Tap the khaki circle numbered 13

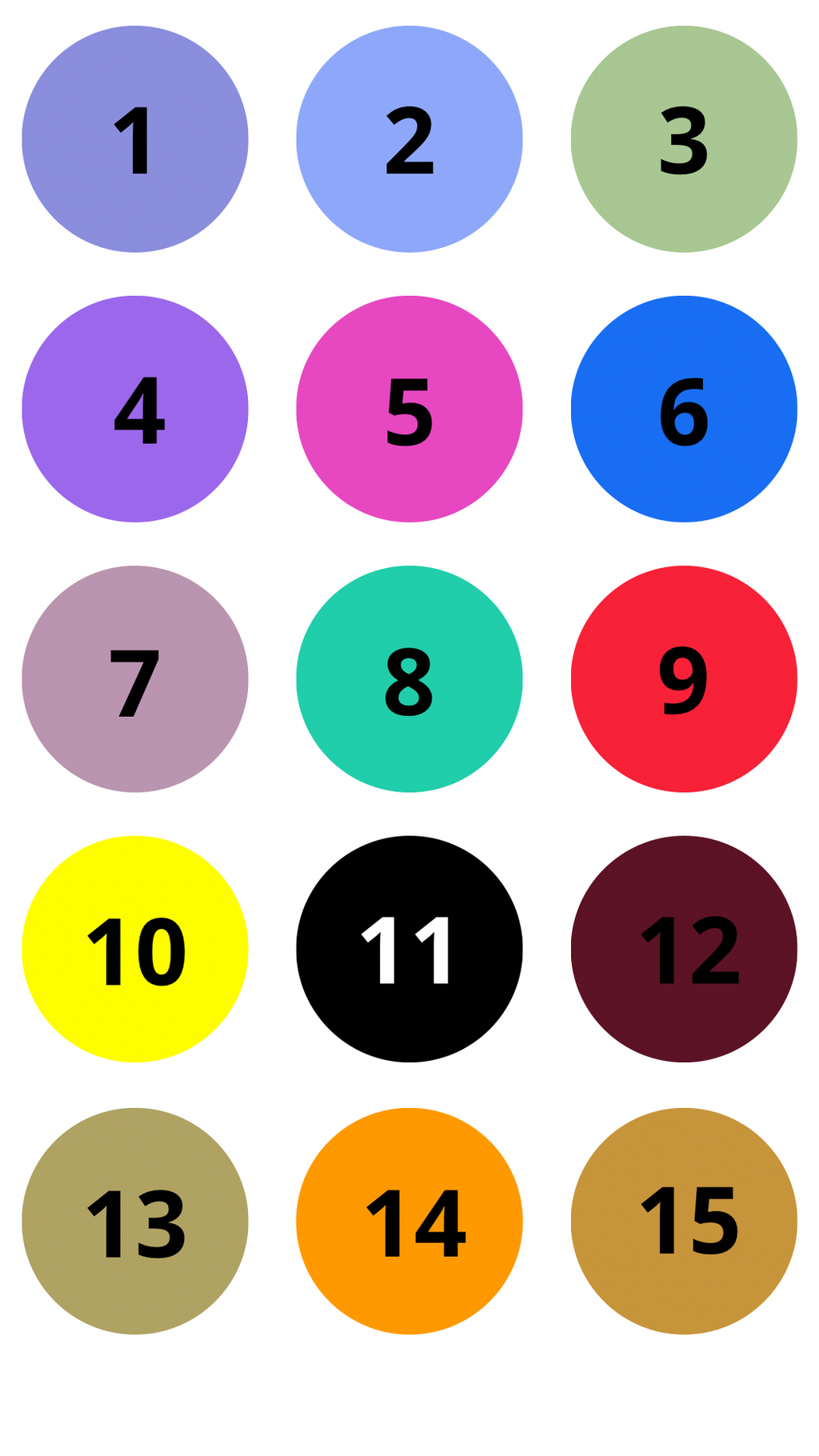[x=135, y=1221]
